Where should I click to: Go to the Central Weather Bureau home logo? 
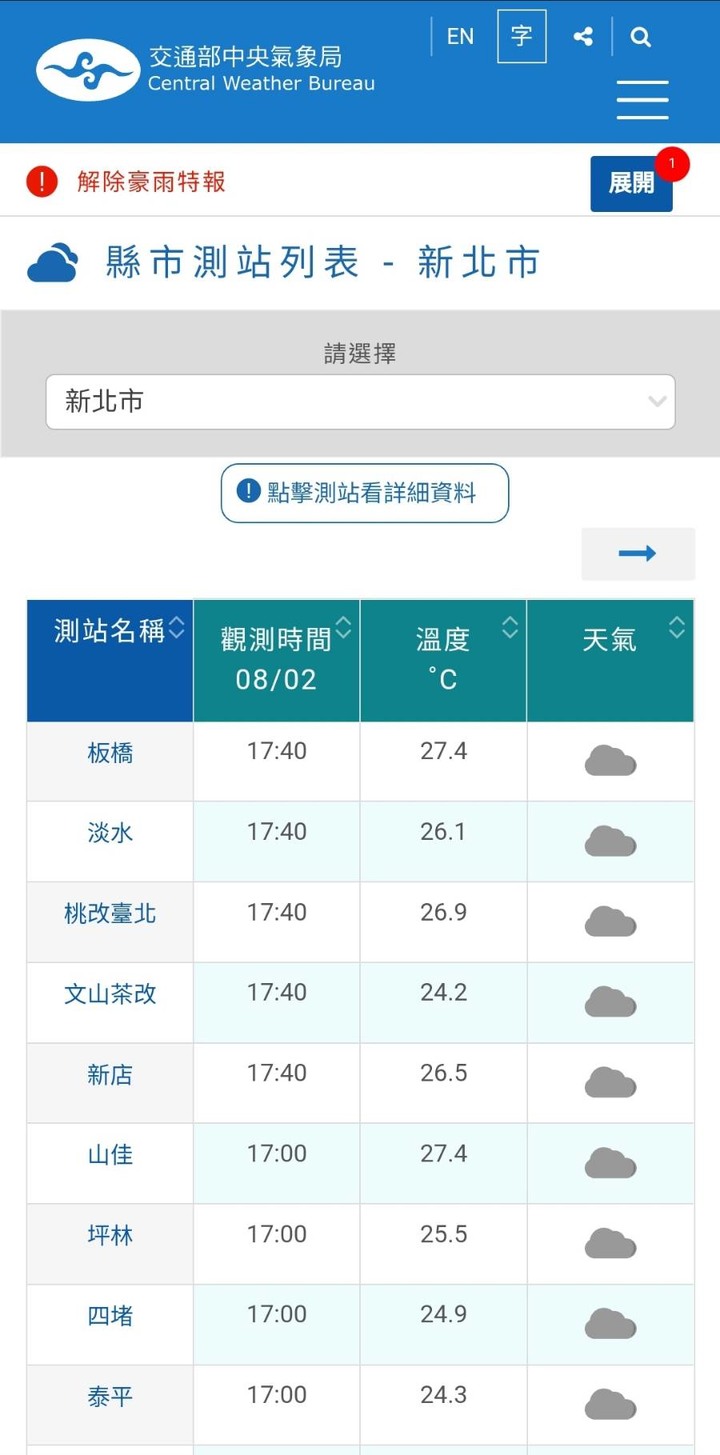coord(205,70)
